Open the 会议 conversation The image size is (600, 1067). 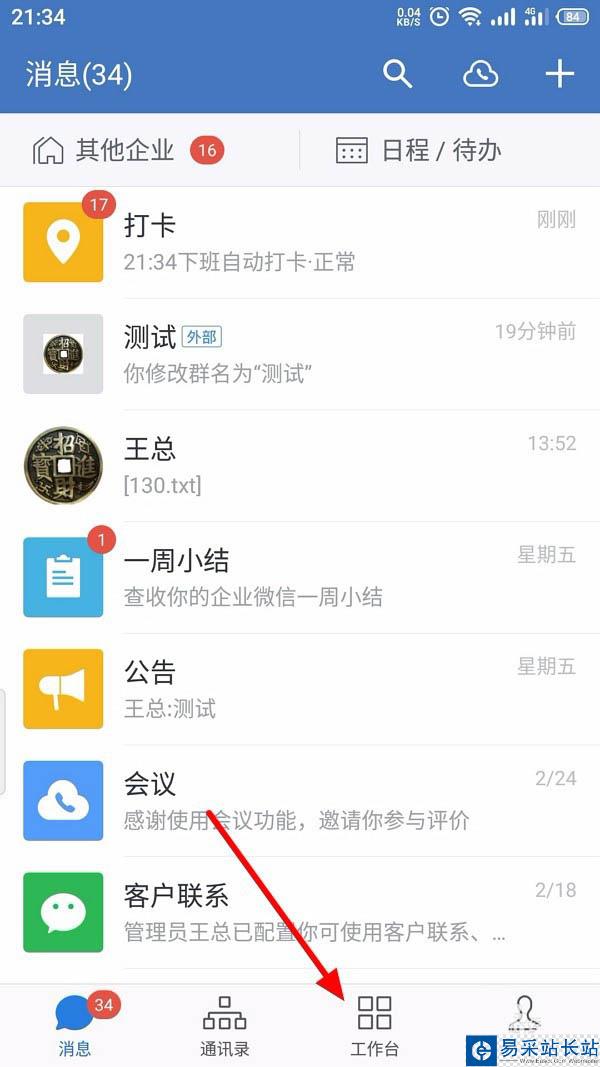point(300,801)
